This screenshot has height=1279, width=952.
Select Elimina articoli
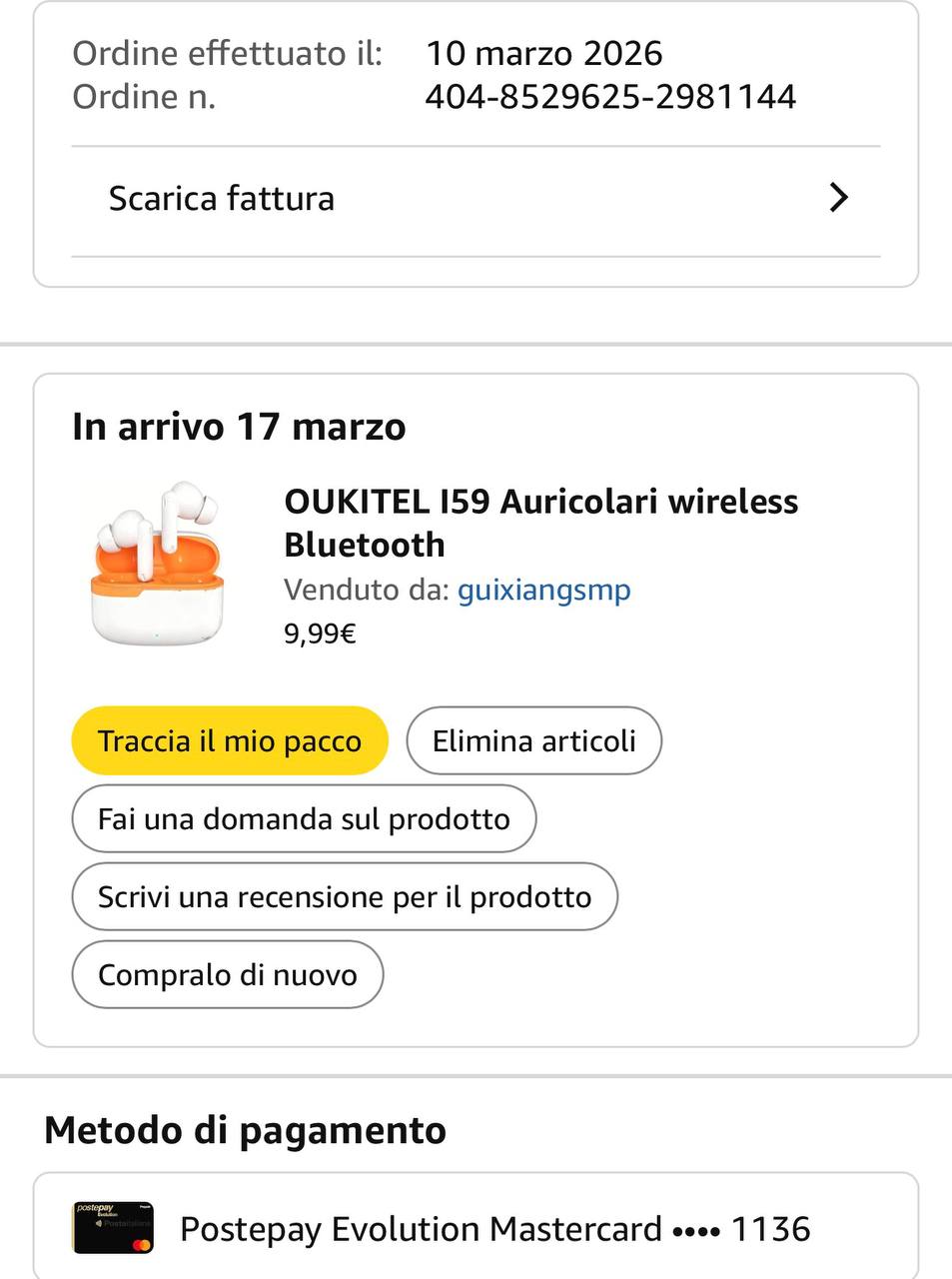534,741
